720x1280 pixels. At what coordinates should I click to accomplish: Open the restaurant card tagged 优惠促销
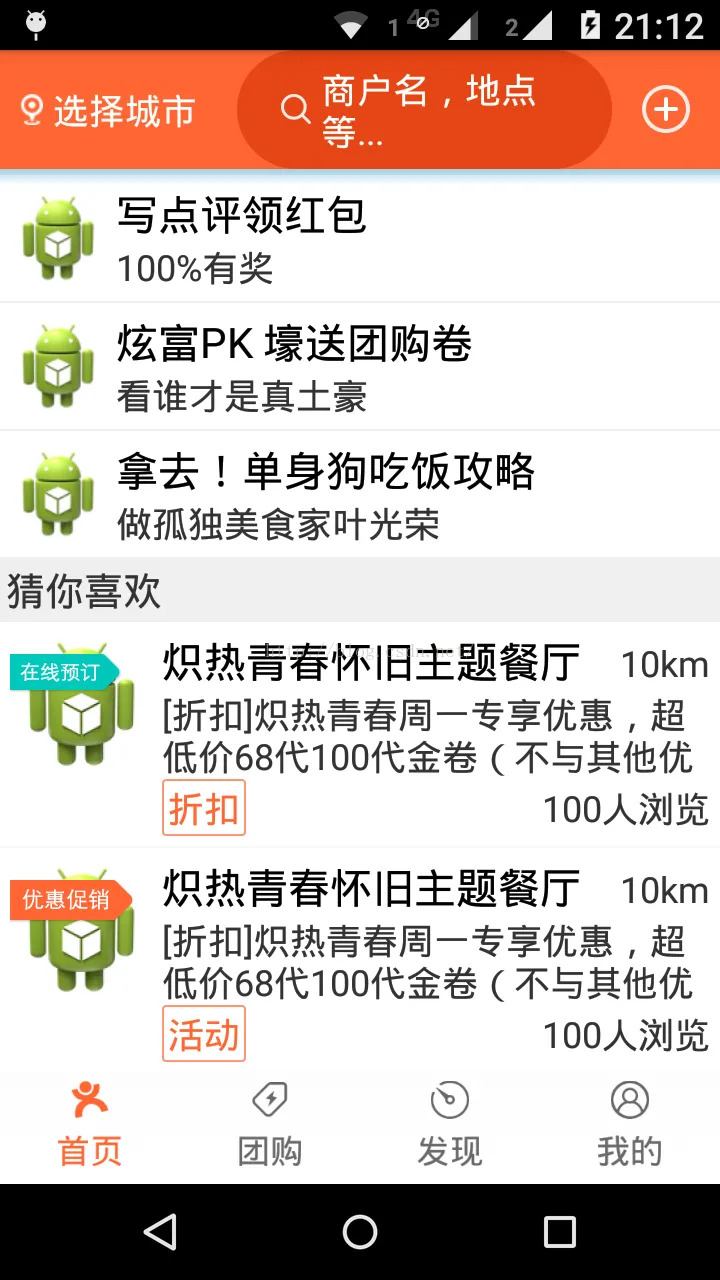(360, 960)
